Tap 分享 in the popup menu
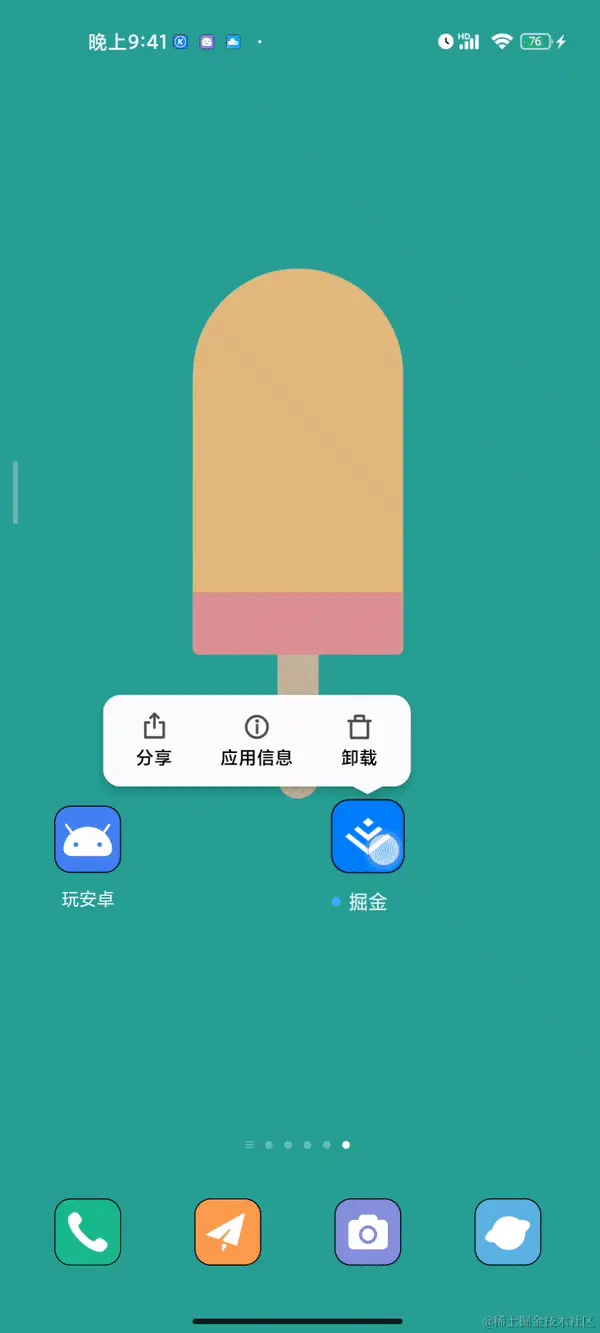Screen dimensions: 600x1333 [154, 741]
